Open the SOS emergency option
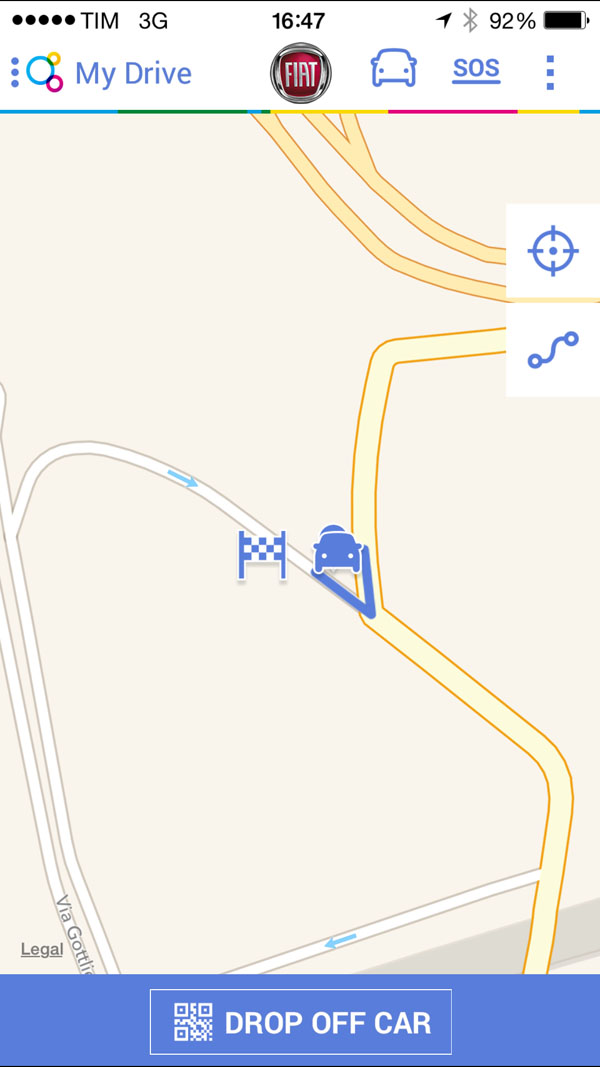 [x=476, y=70]
